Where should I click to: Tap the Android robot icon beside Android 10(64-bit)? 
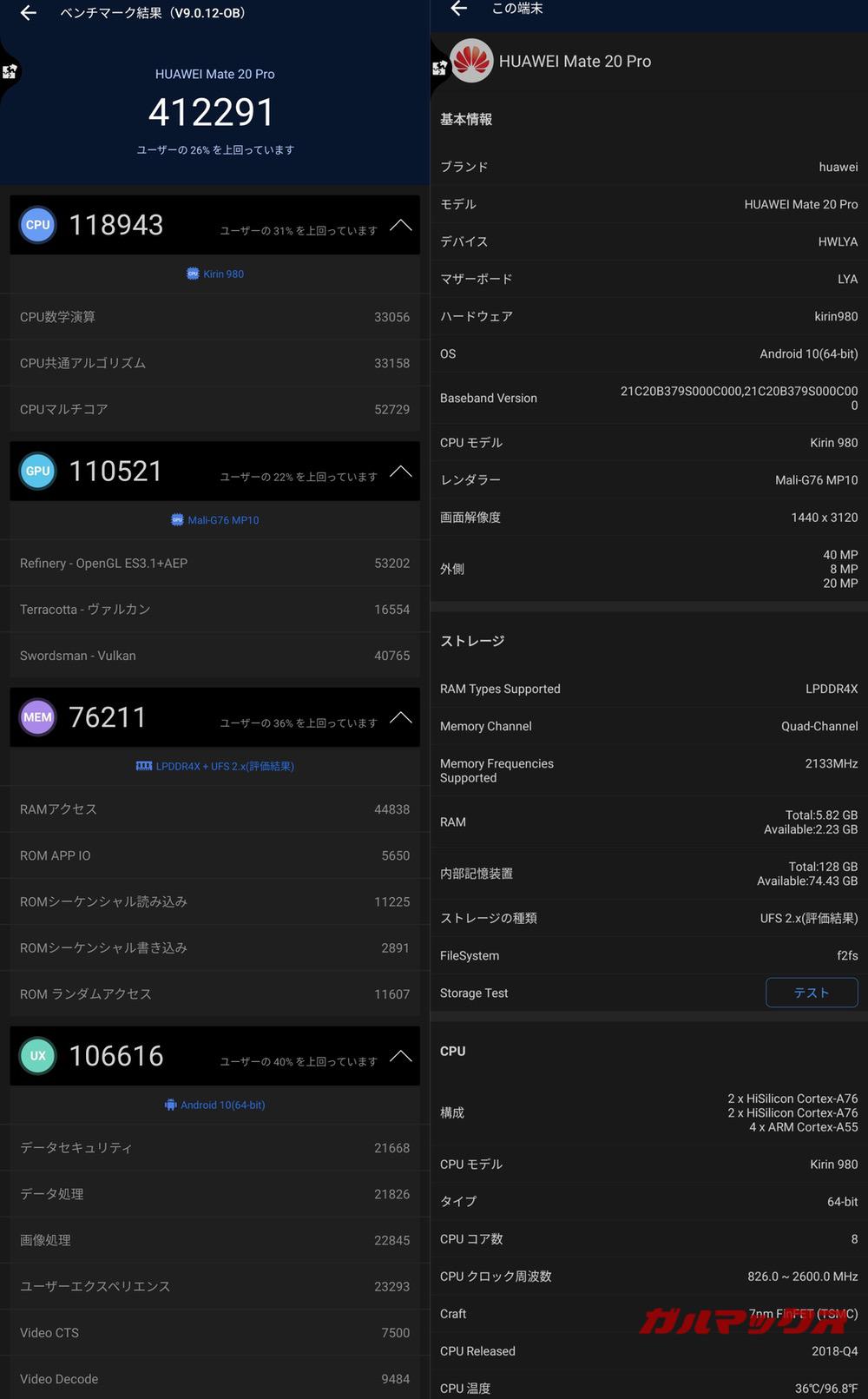pos(170,1105)
